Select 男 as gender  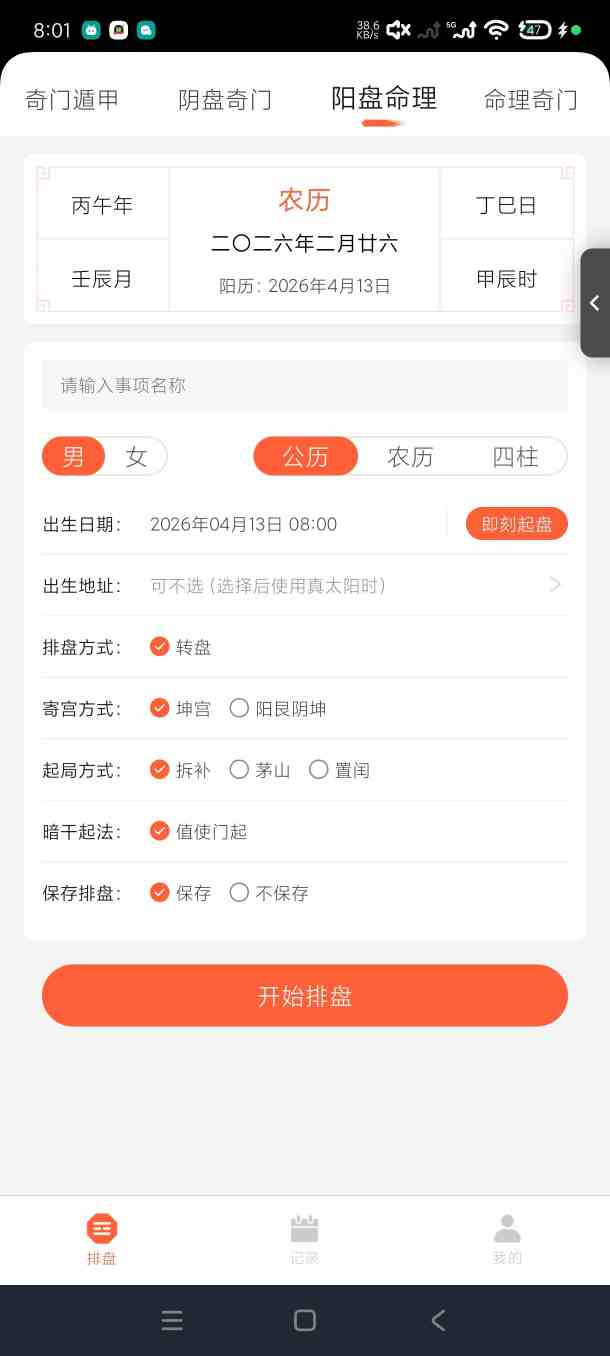coord(74,457)
